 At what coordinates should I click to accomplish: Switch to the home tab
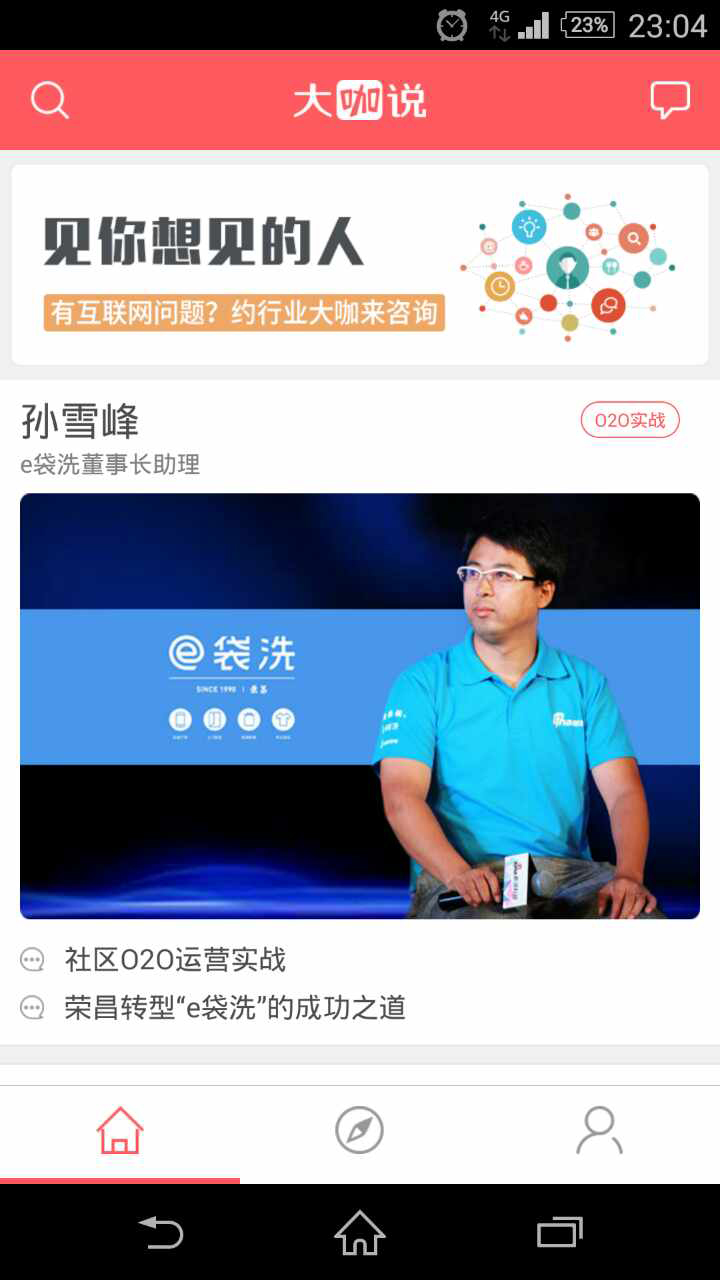click(x=120, y=1131)
